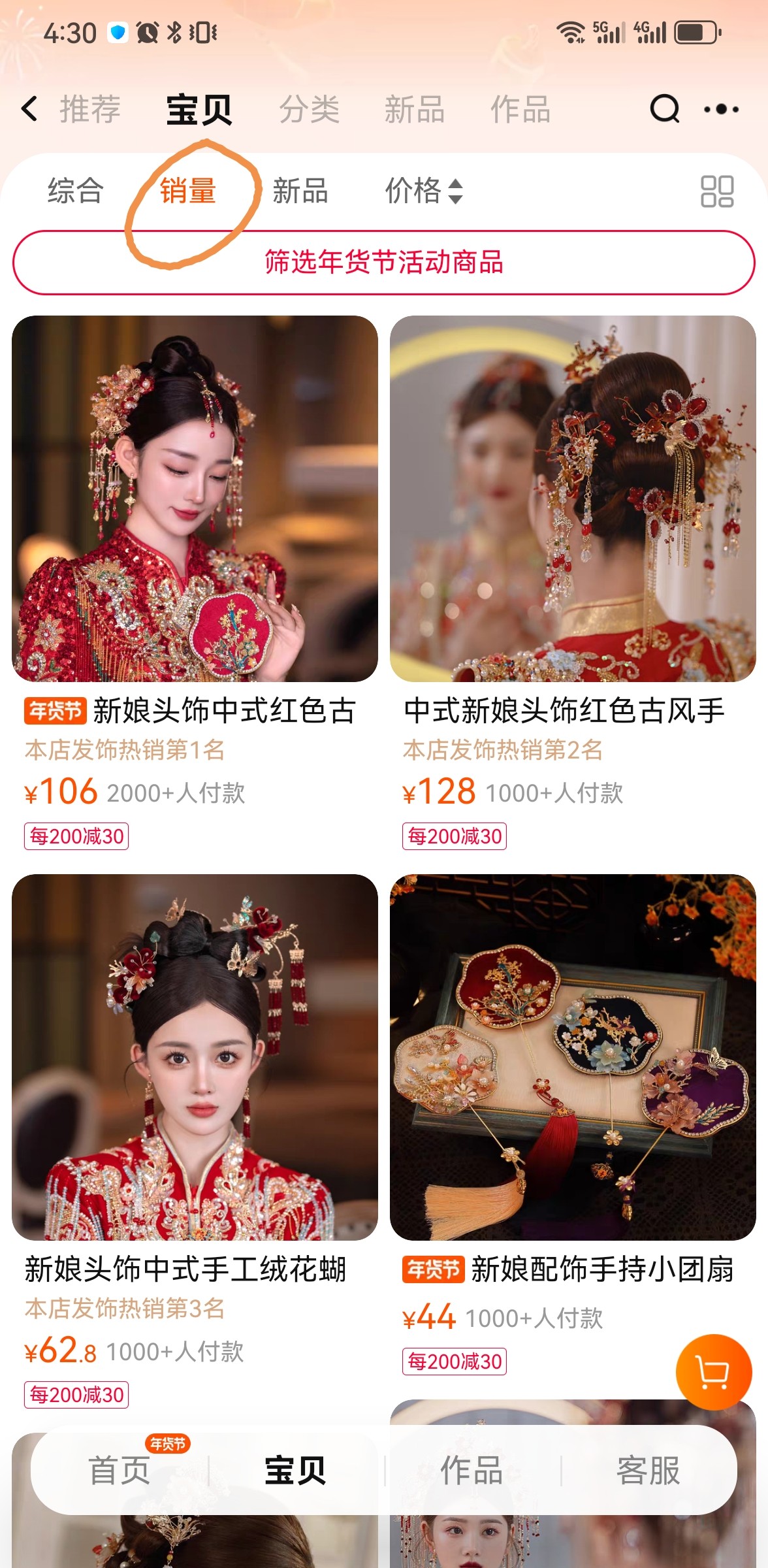
Task: Open the orange shopping cart button
Action: [x=714, y=1373]
